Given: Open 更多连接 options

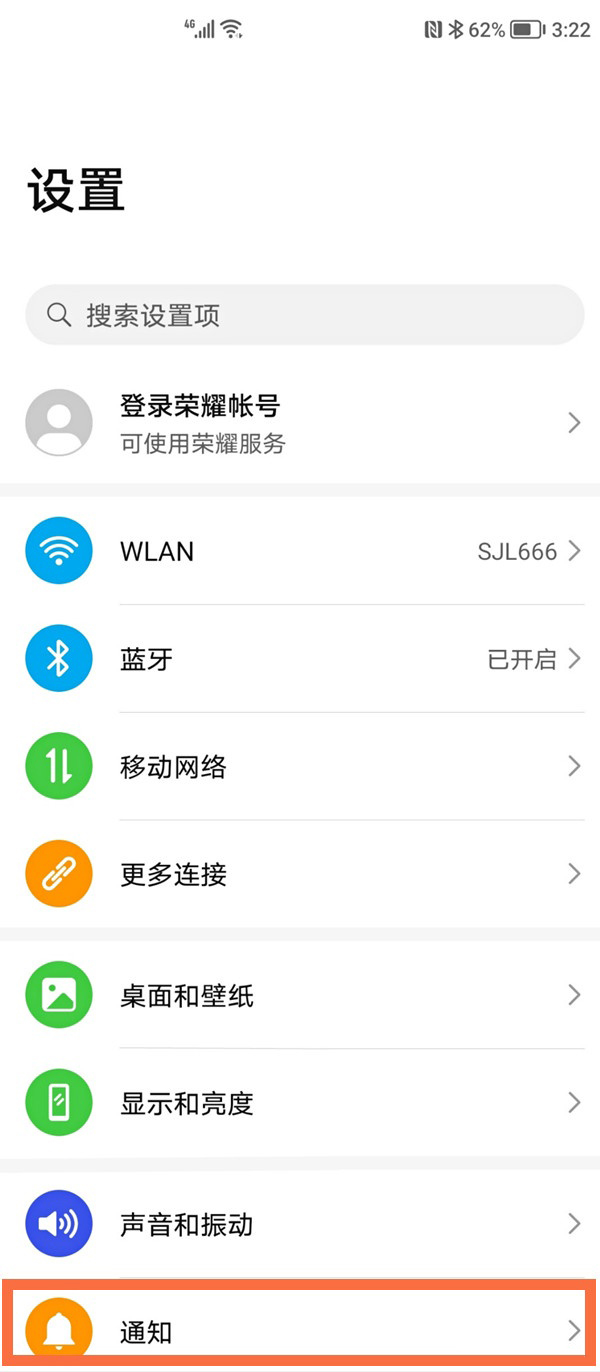Looking at the screenshot, I should click(x=300, y=874).
